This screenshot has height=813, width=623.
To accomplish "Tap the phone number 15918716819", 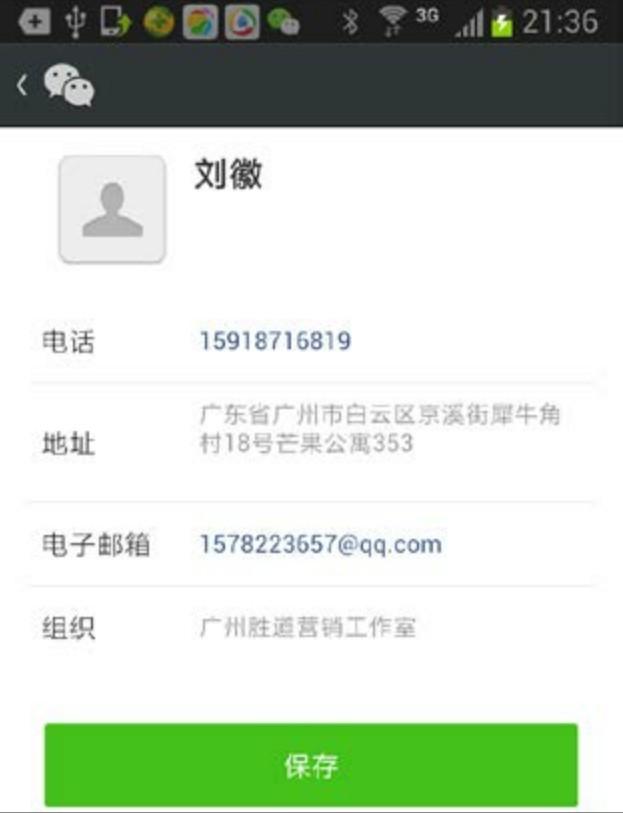I will coord(275,342).
